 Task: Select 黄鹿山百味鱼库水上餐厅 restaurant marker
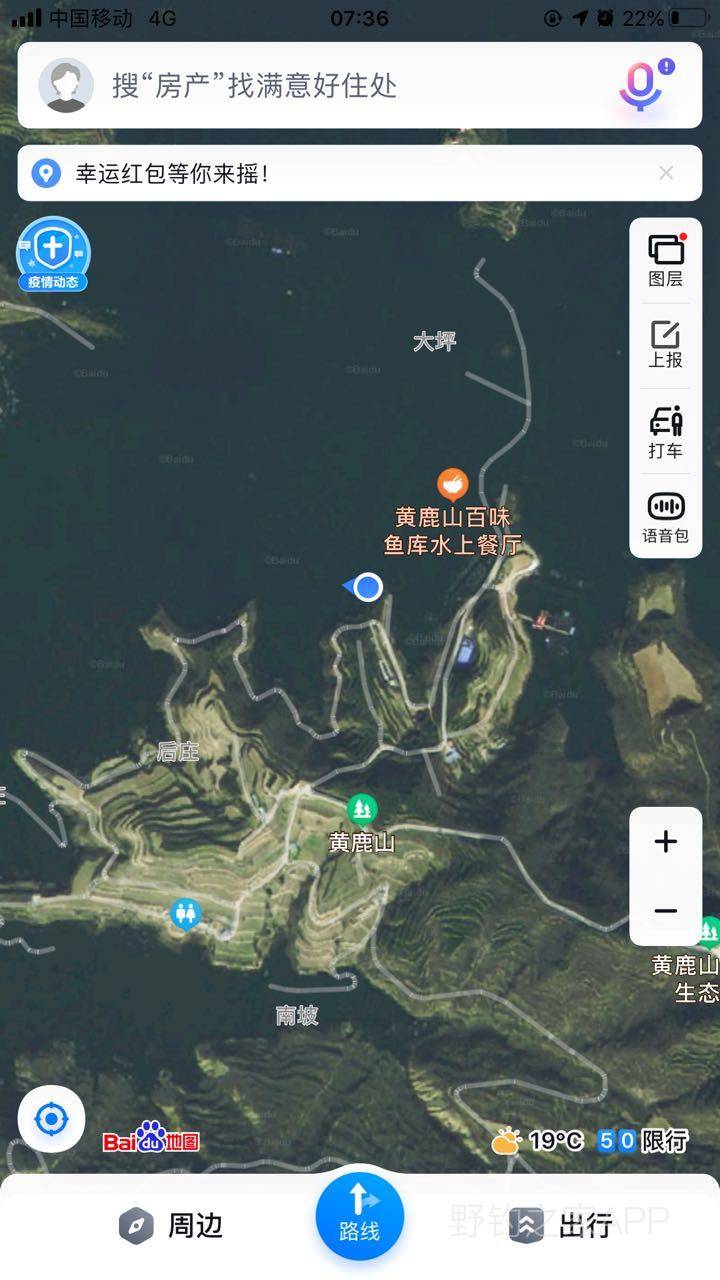coord(453,485)
